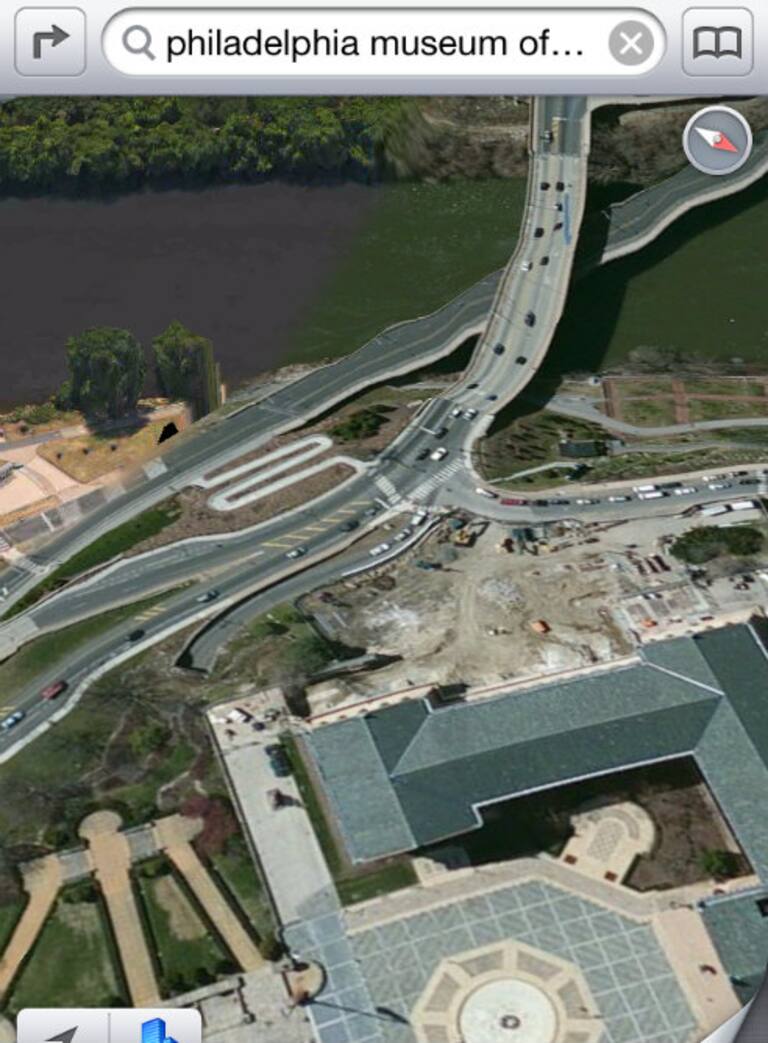The image size is (768, 1043).
Task: Open the bookmarks book icon
Action: coord(717,42)
